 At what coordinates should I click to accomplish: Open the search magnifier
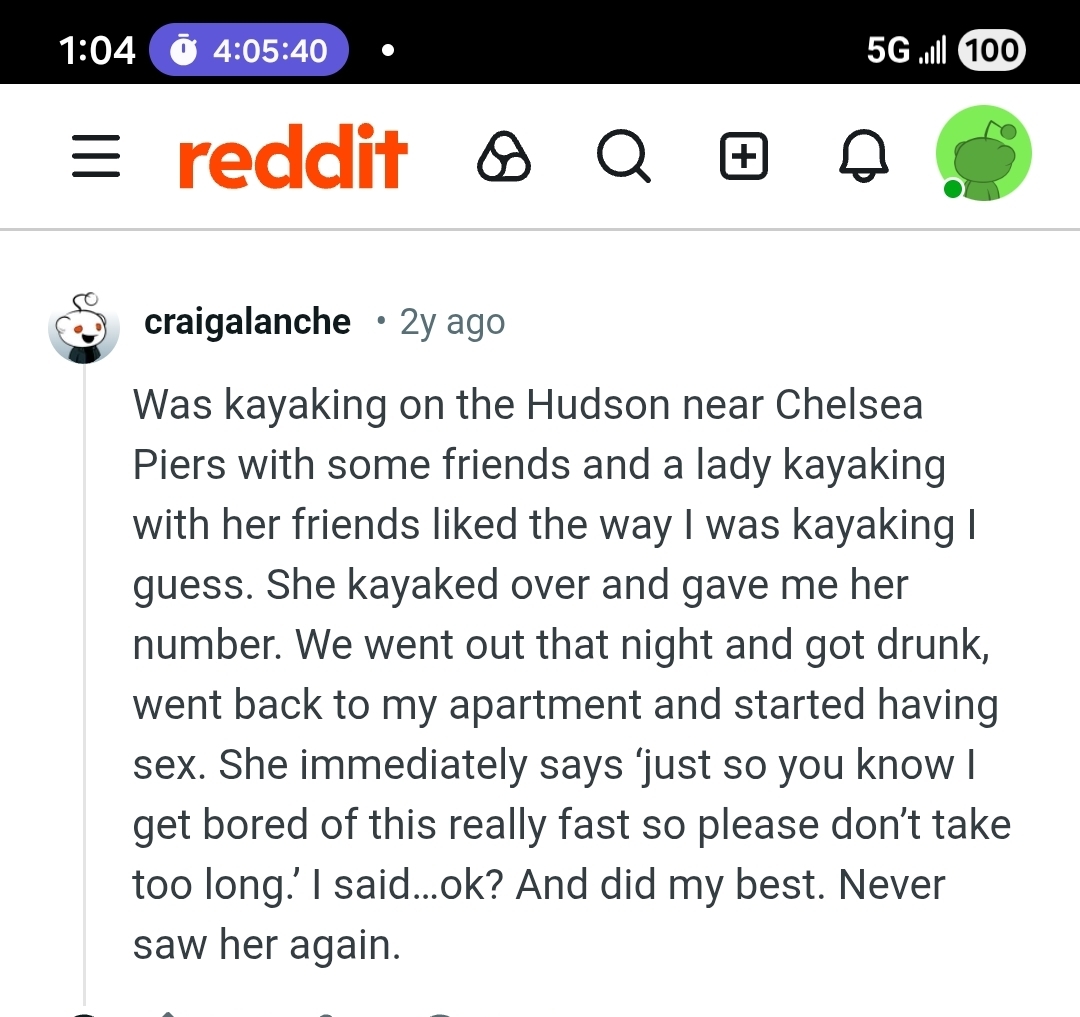click(623, 157)
